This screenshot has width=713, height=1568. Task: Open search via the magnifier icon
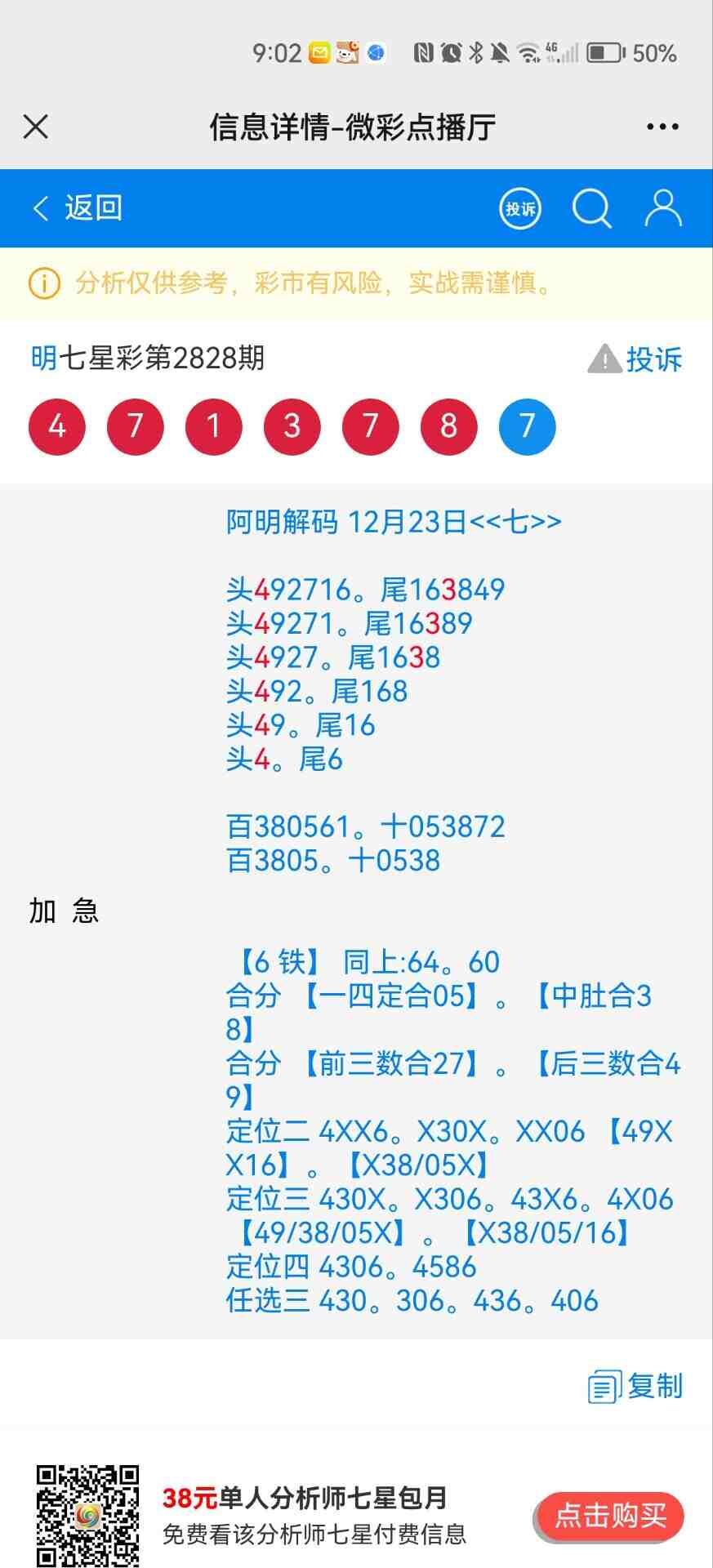[x=591, y=209]
